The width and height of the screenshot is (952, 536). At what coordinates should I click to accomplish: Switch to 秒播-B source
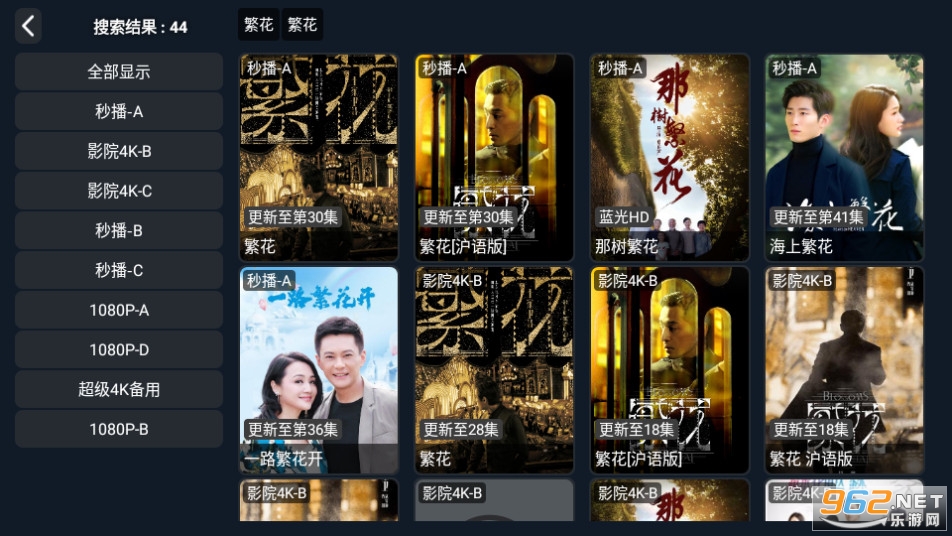click(118, 230)
